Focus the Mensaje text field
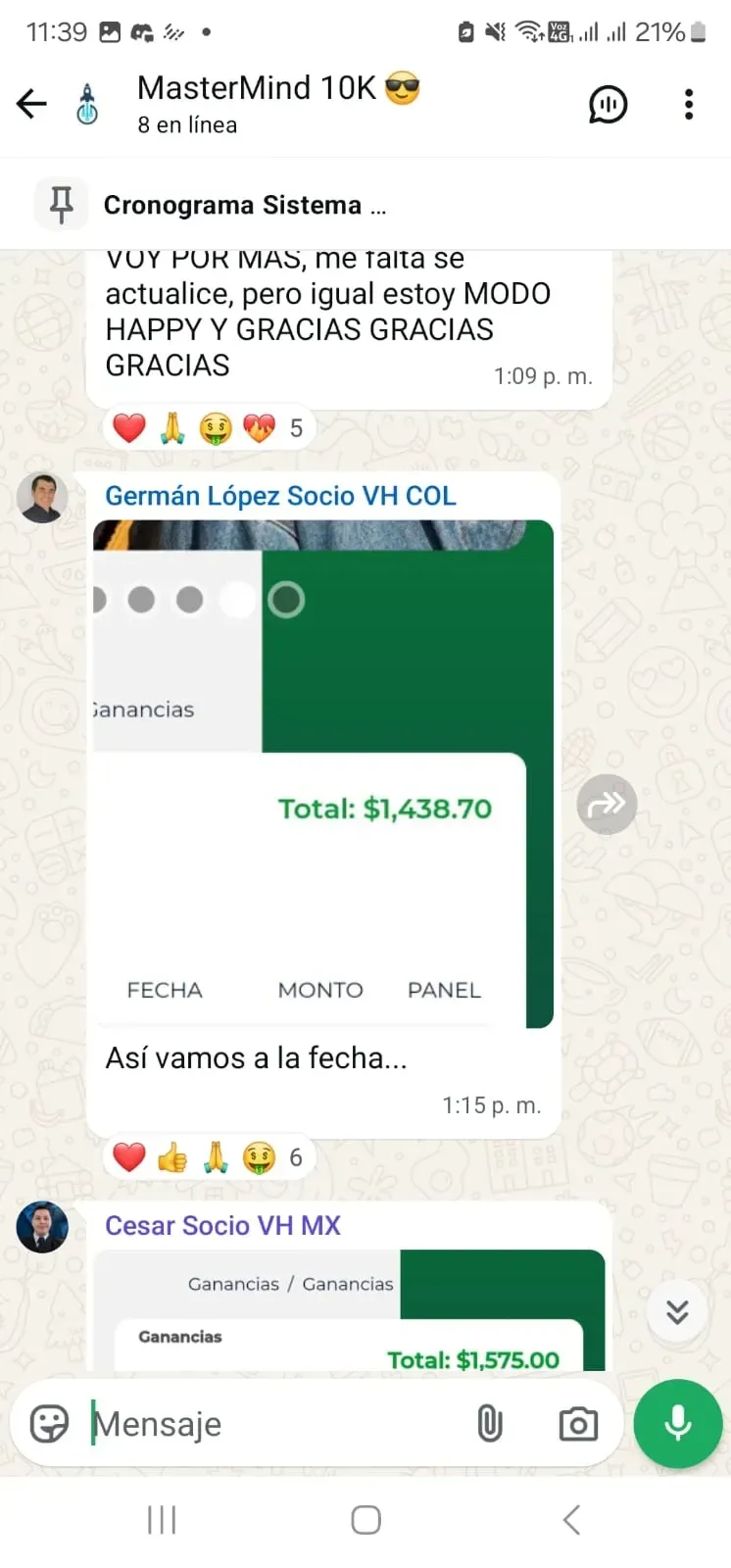Screen dimensions: 731x1568 [x=274, y=1424]
